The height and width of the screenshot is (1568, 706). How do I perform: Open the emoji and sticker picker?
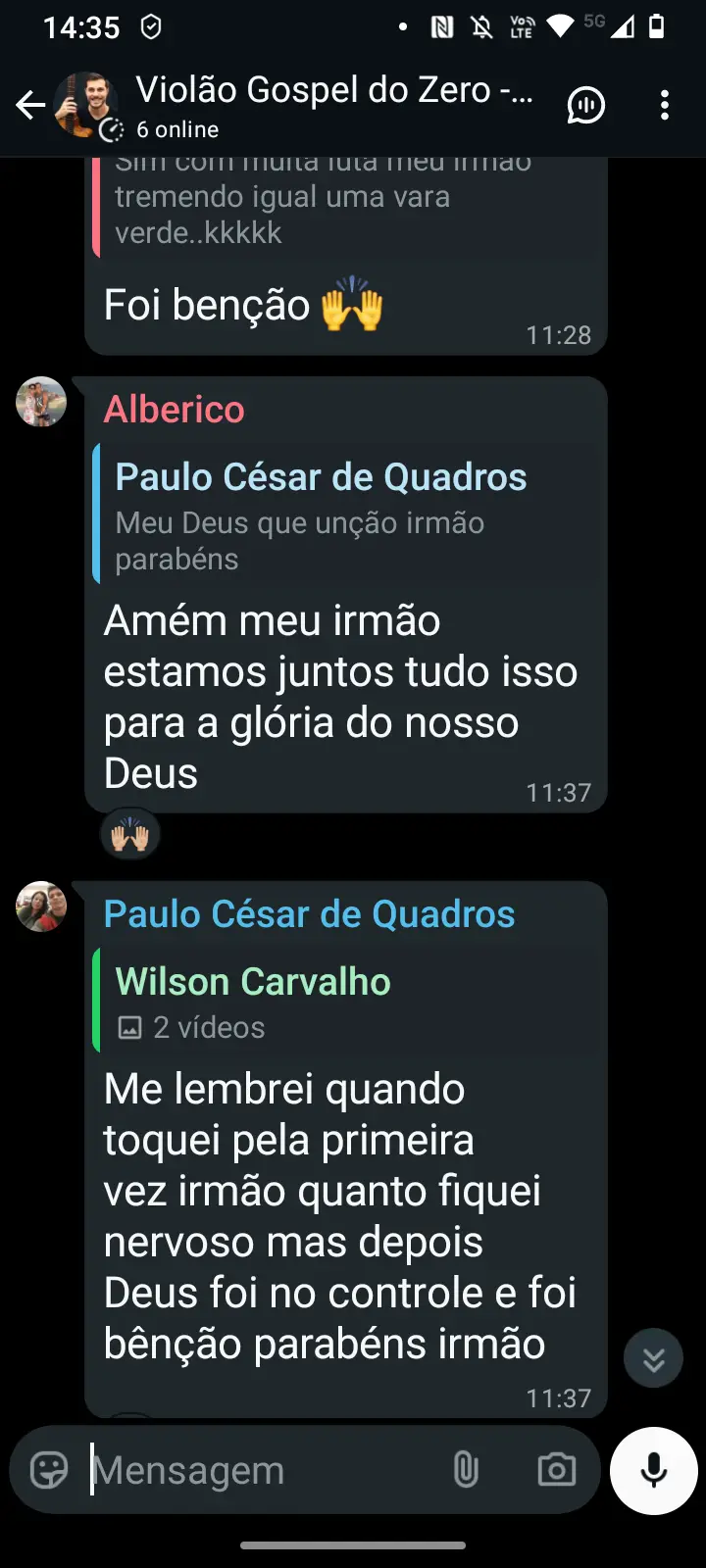(49, 1470)
